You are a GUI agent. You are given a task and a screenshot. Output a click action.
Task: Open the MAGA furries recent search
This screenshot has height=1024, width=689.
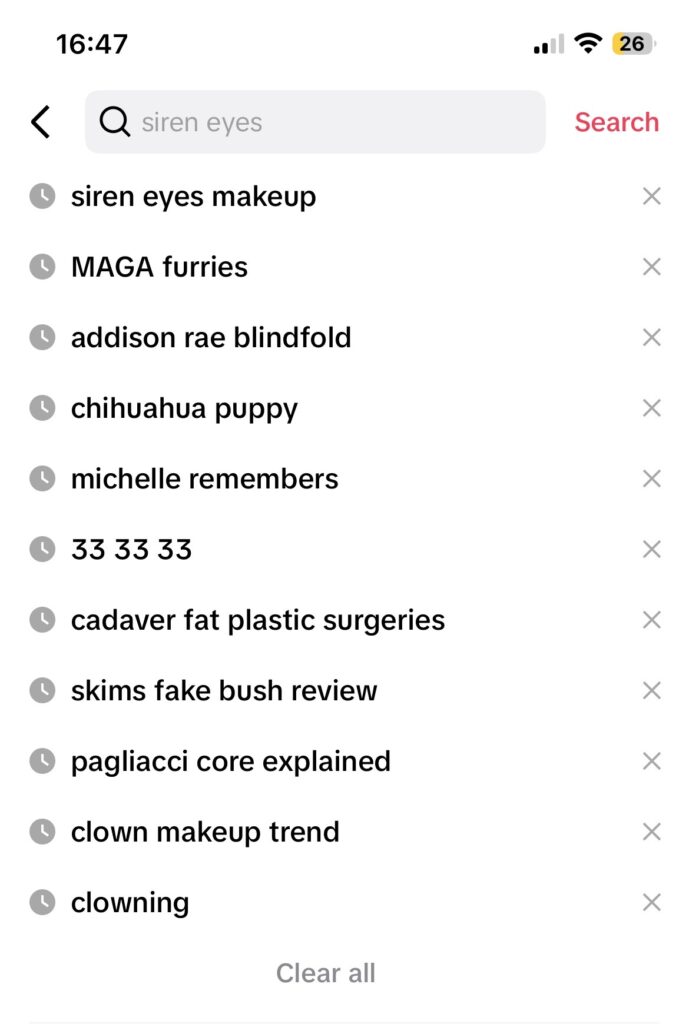click(x=159, y=267)
